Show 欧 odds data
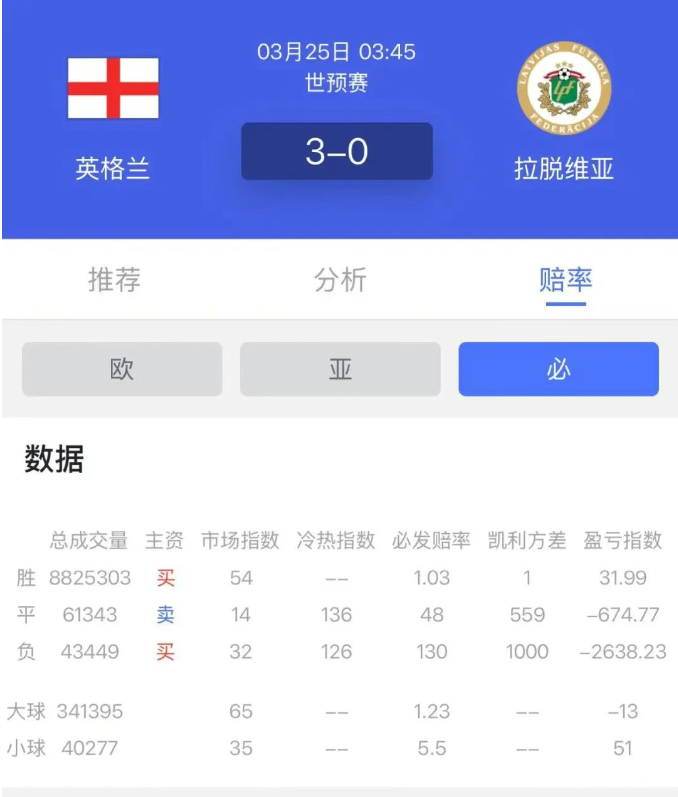The height and width of the screenshot is (797, 678). pos(122,369)
